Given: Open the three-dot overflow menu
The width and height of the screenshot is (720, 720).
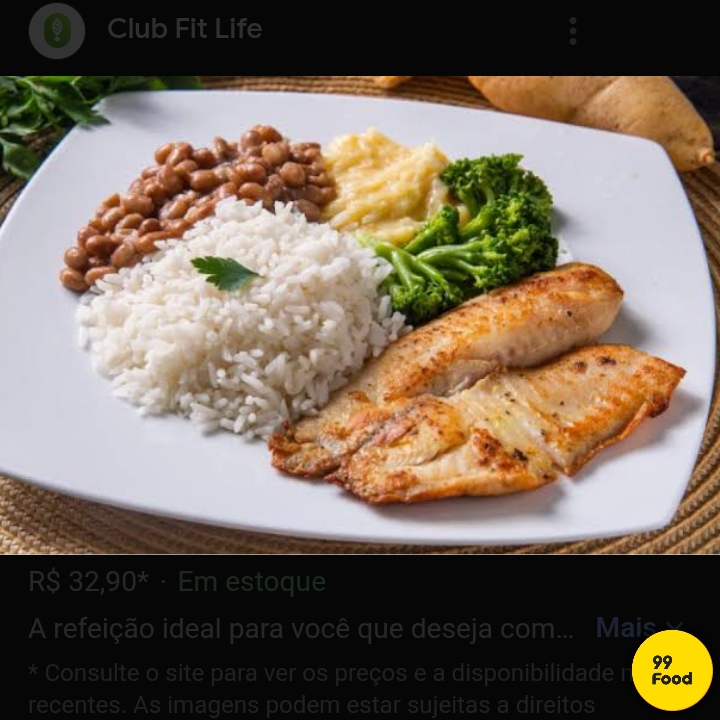Looking at the screenshot, I should pyautogui.click(x=573, y=31).
